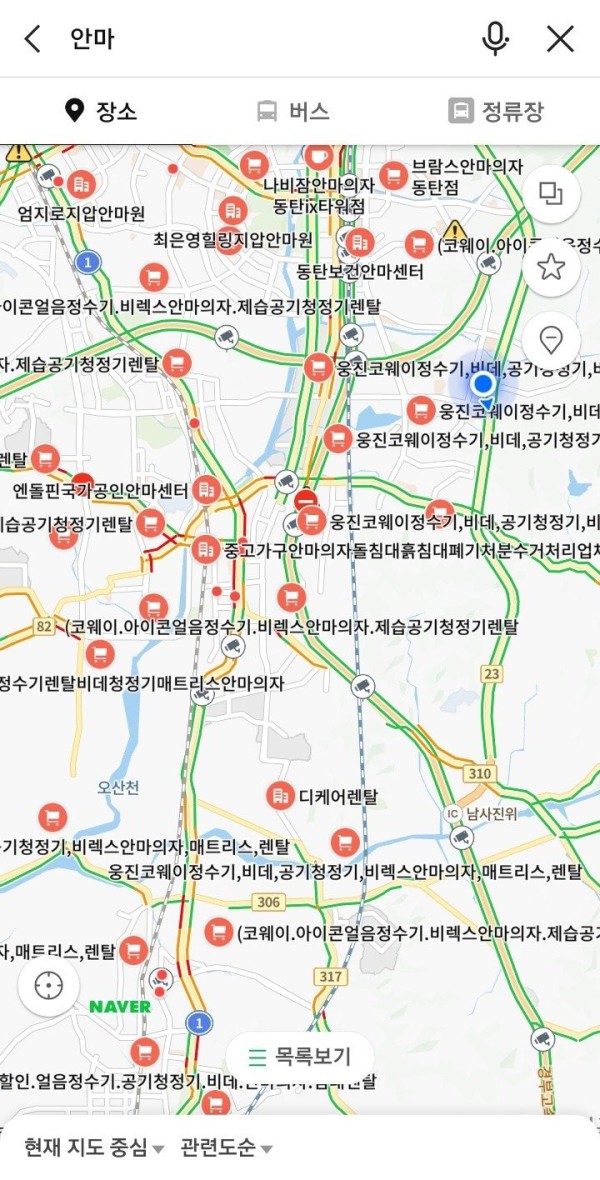Select the 디케어렌탈 map marker

[280, 796]
